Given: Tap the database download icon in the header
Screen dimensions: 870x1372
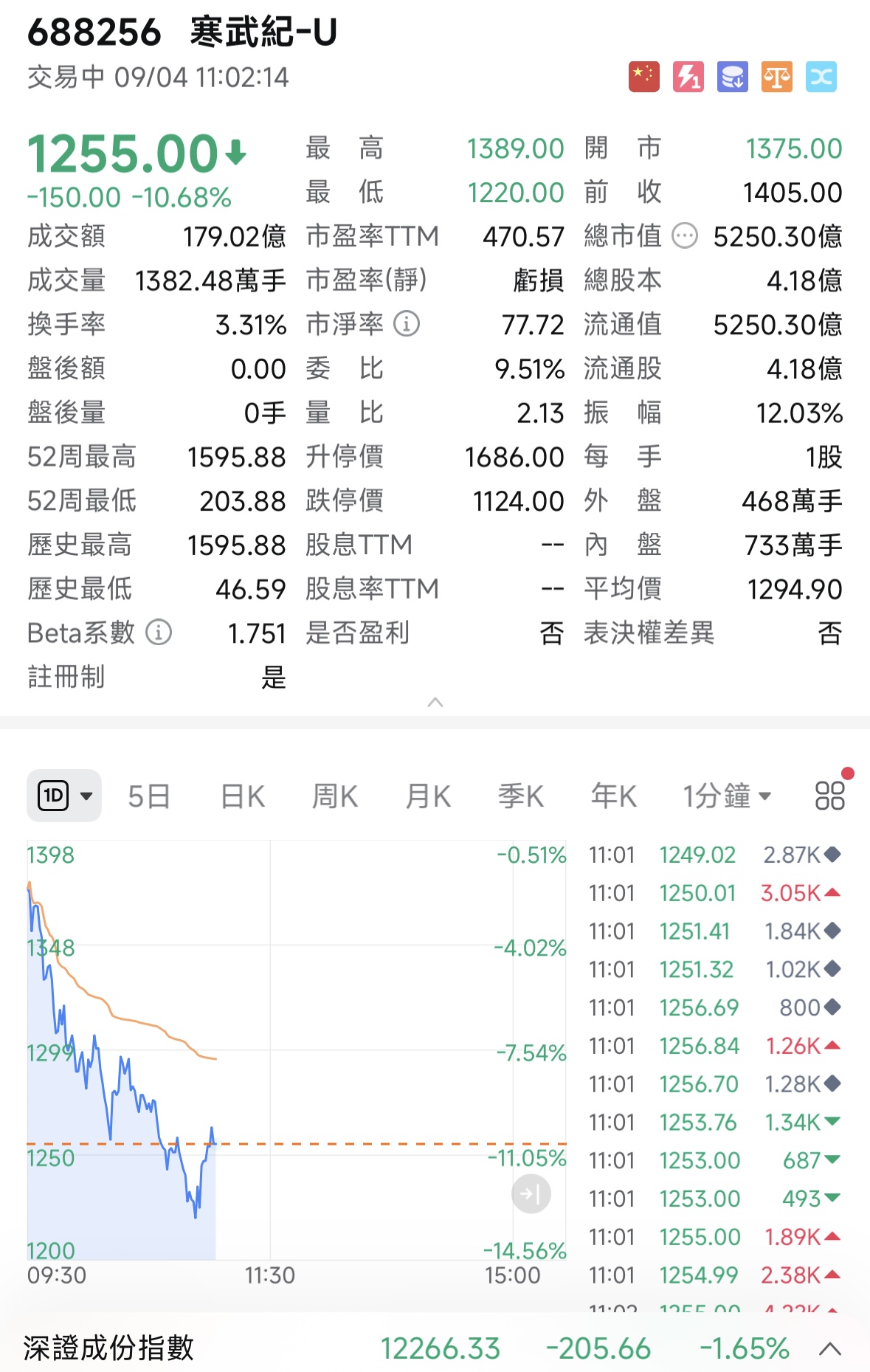Looking at the screenshot, I should tap(731, 76).
